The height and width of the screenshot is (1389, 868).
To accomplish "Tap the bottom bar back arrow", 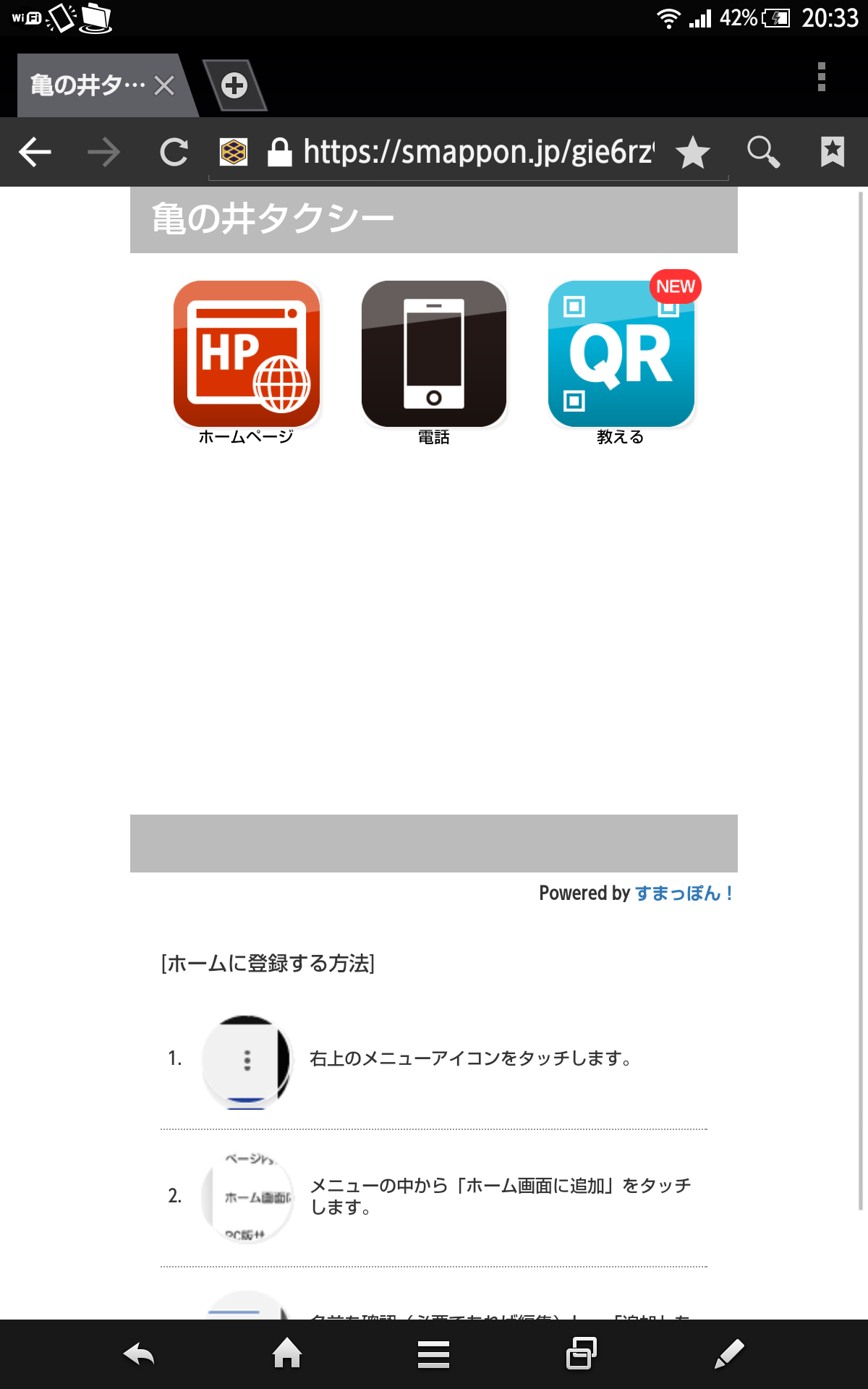I will [139, 1354].
